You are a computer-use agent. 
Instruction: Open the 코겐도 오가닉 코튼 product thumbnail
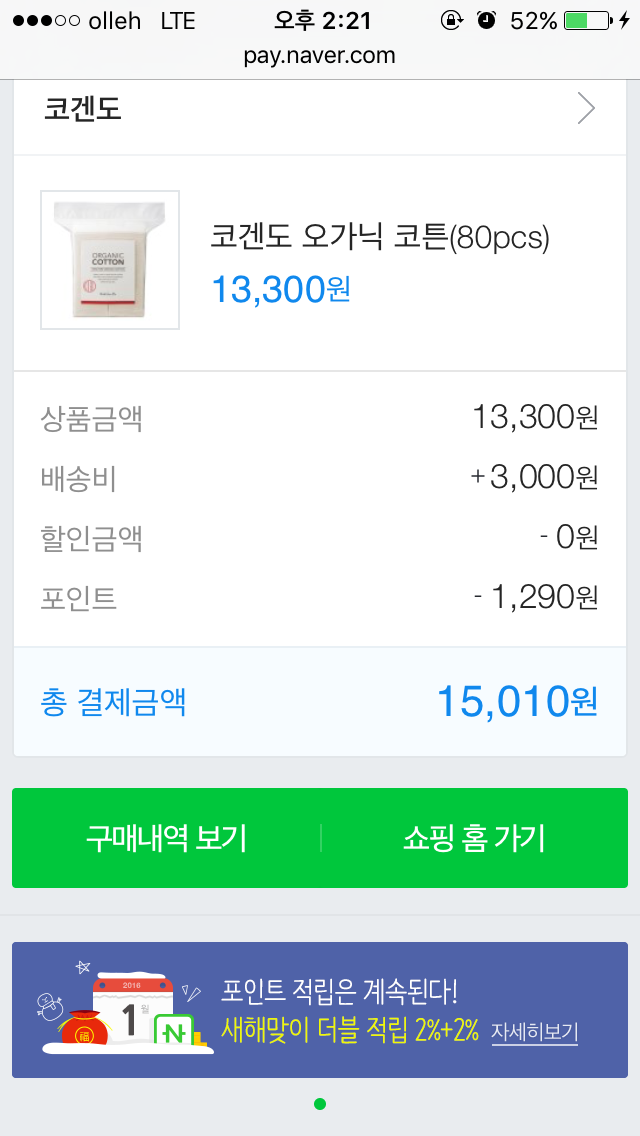click(x=110, y=260)
